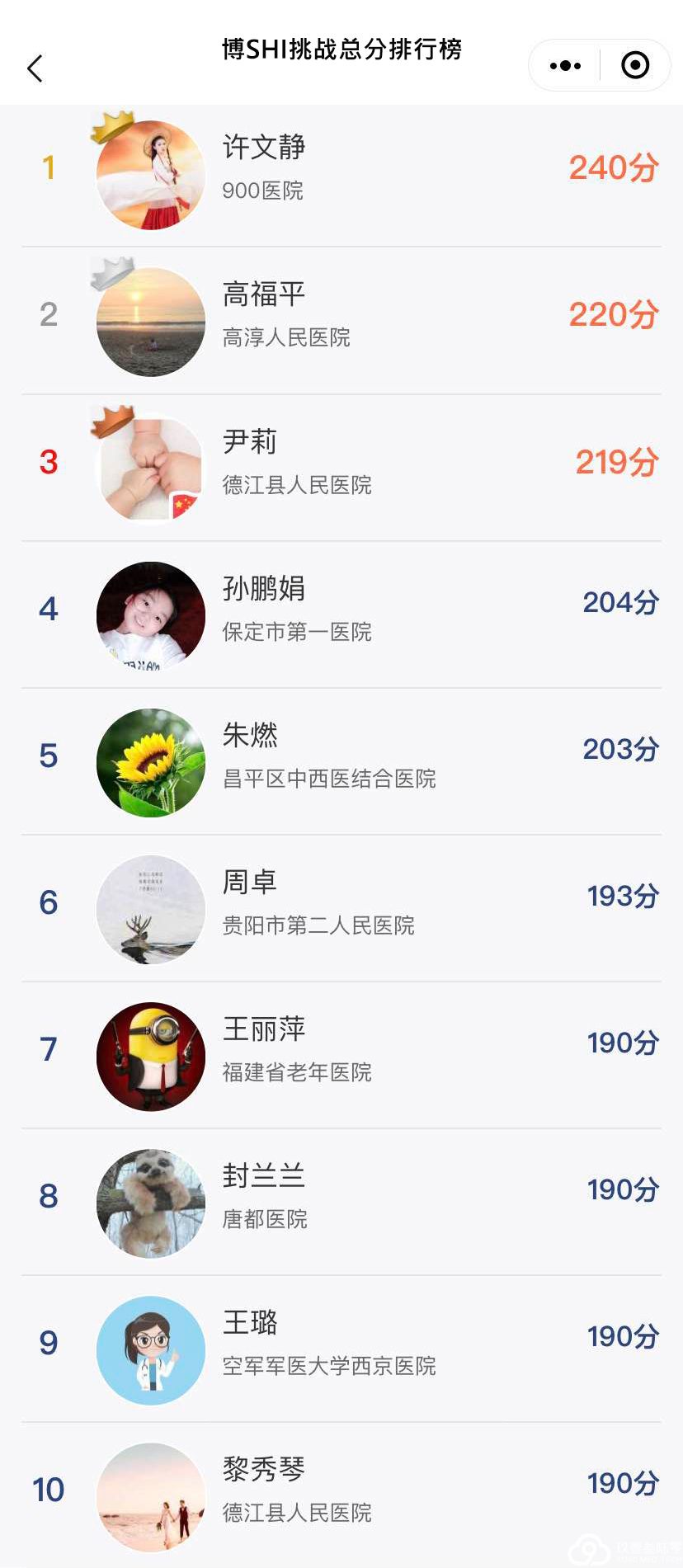Screen dimensions: 683x1568
Task: Go back using the top-left arrow
Action: pyautogui.click(x=35, y=68)
